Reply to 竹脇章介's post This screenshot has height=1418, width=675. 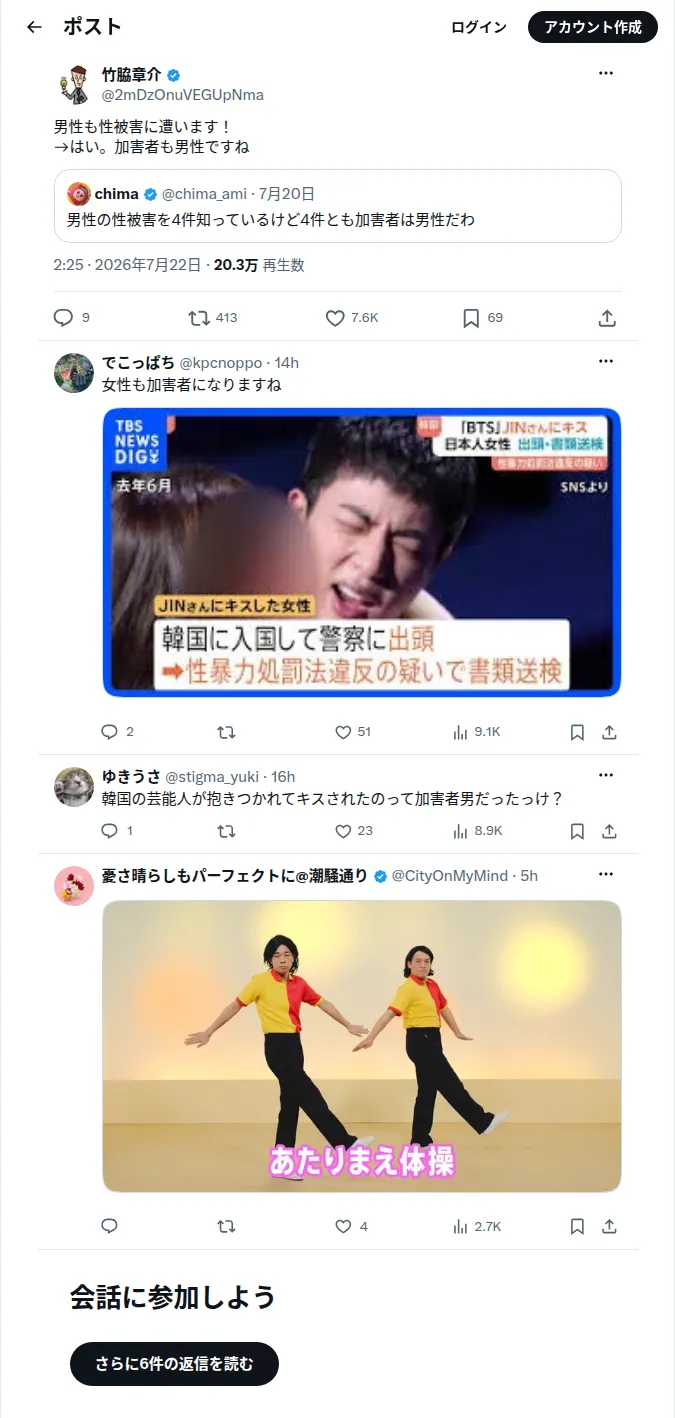point(63,318)
